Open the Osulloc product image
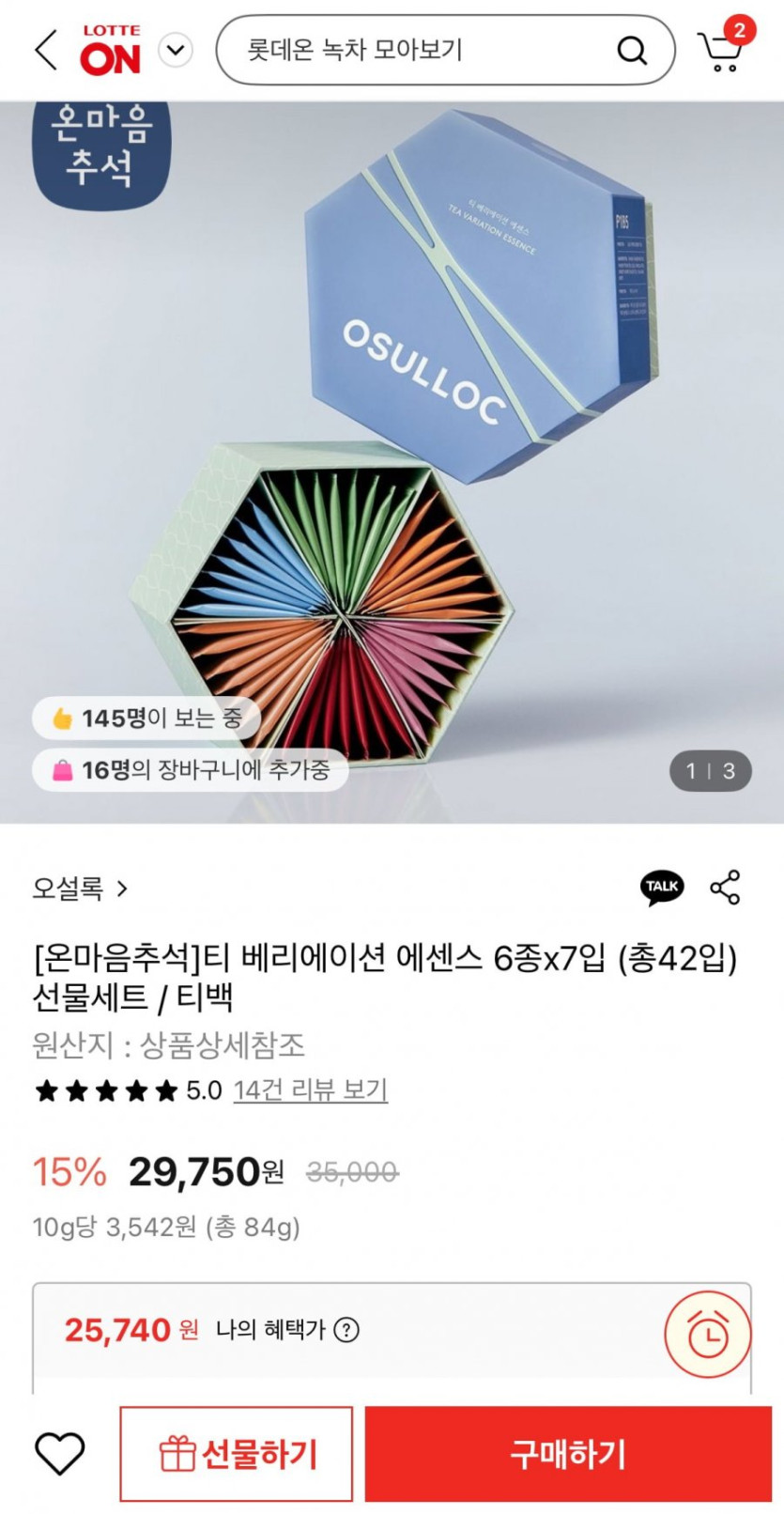Image resolution: width=784 pixels, height=1514 pixels. [x=392, y=460]
